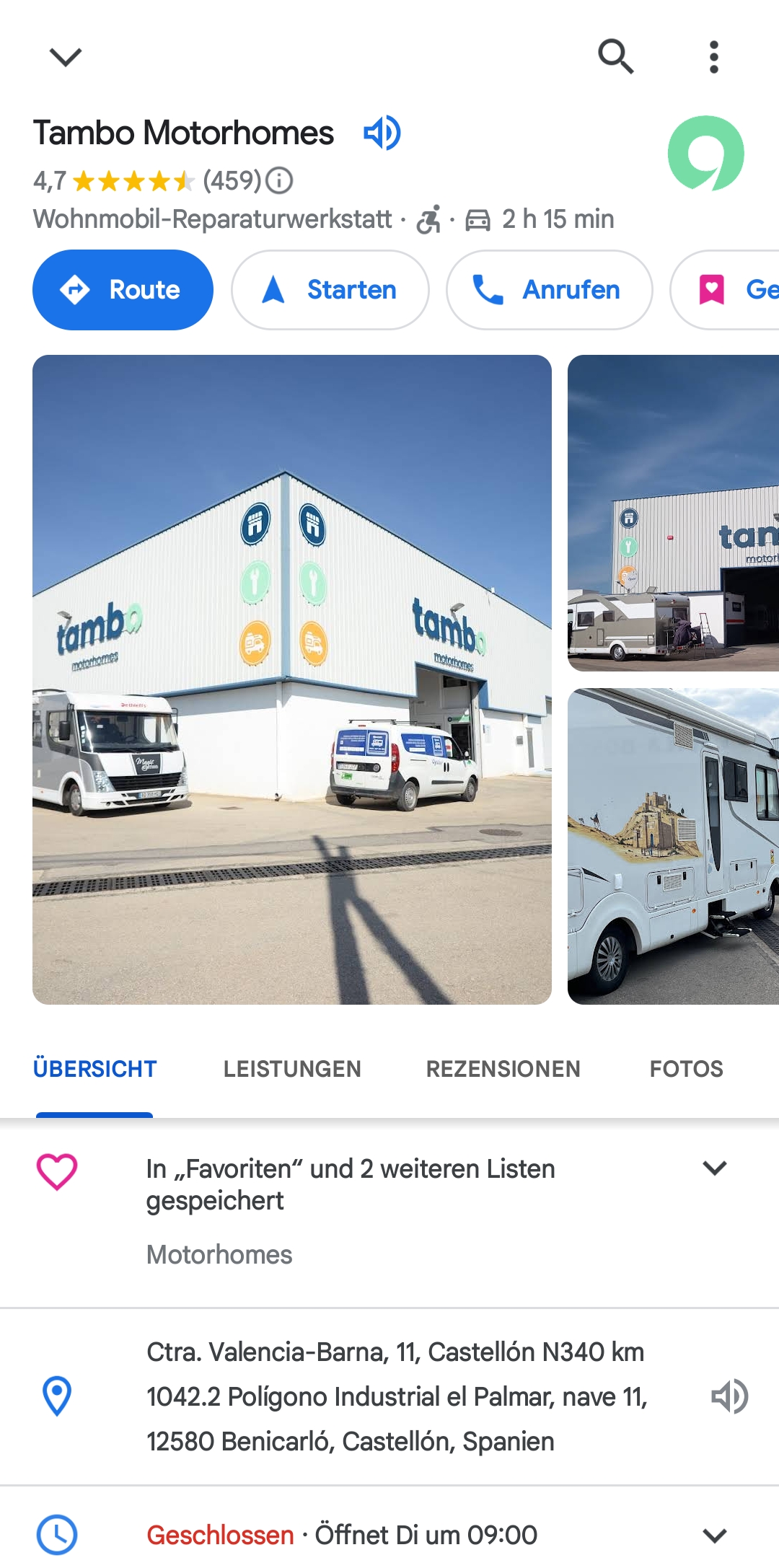Expand opening hours next to Geschlossen
The width and height of the screenshot is (779, 1568).
pyautogui.click(x=714, y=1536)
